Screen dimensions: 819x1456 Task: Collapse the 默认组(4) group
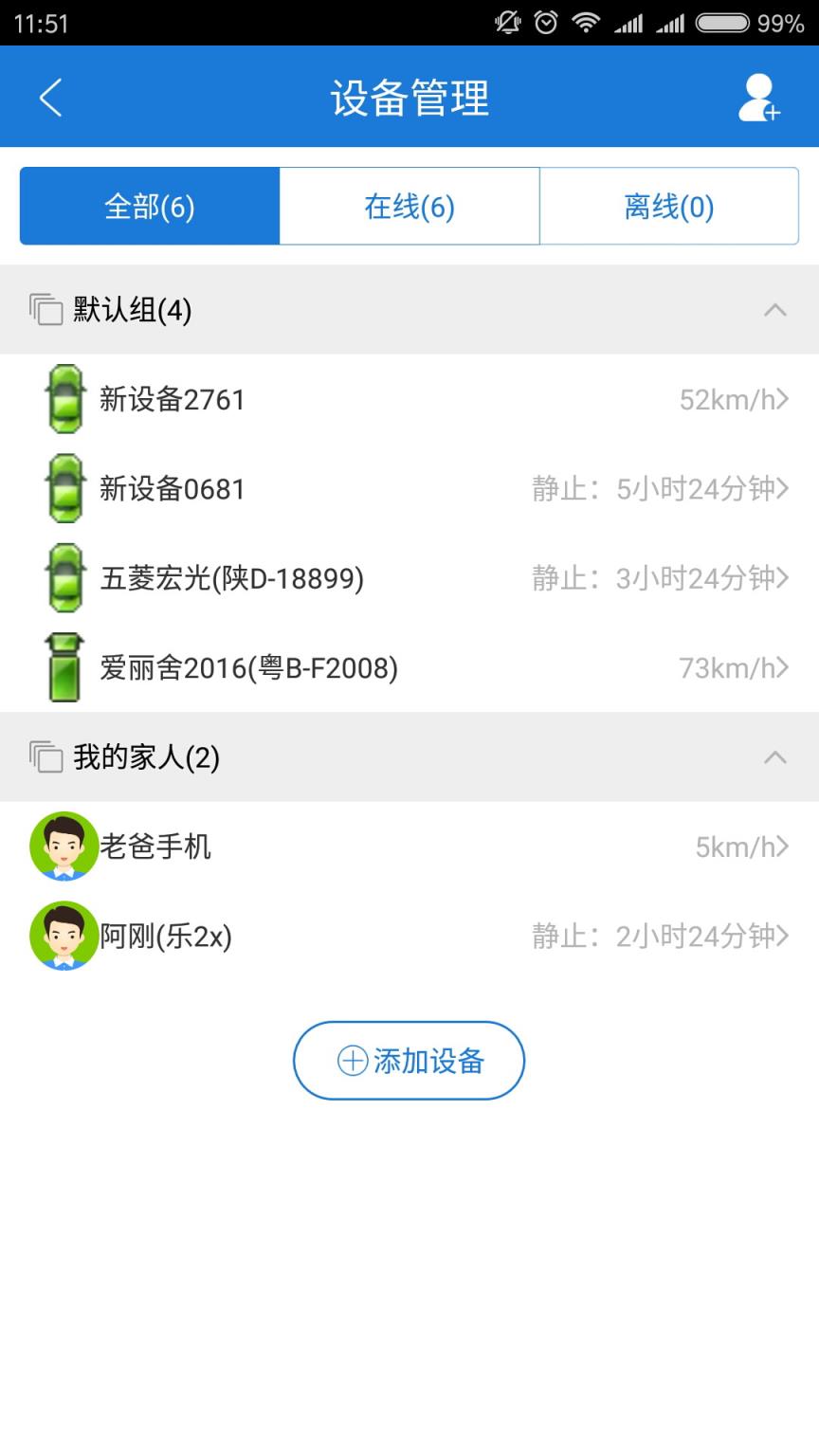point(775,310)
